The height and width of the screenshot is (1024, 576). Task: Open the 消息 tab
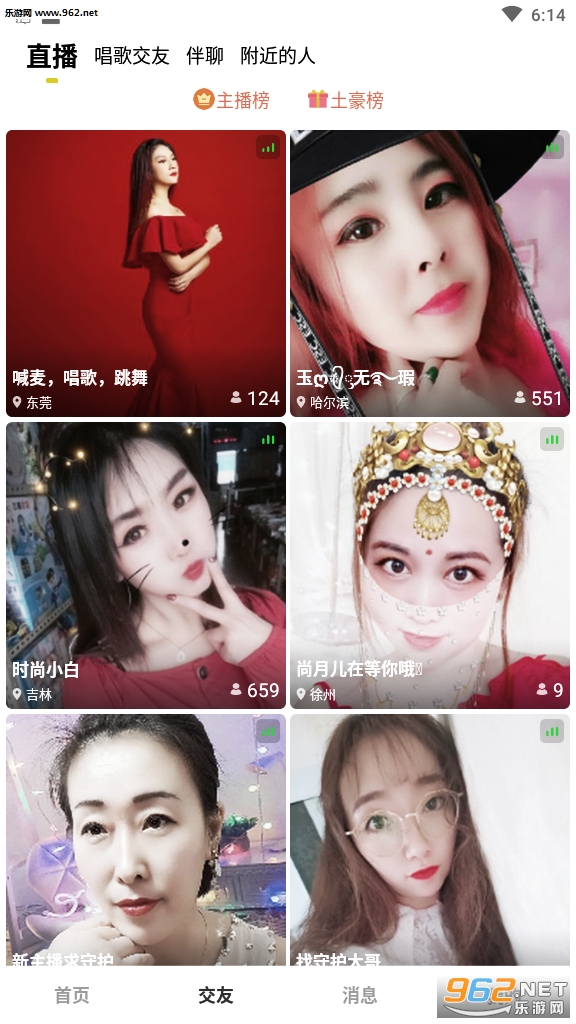(360, 995)
